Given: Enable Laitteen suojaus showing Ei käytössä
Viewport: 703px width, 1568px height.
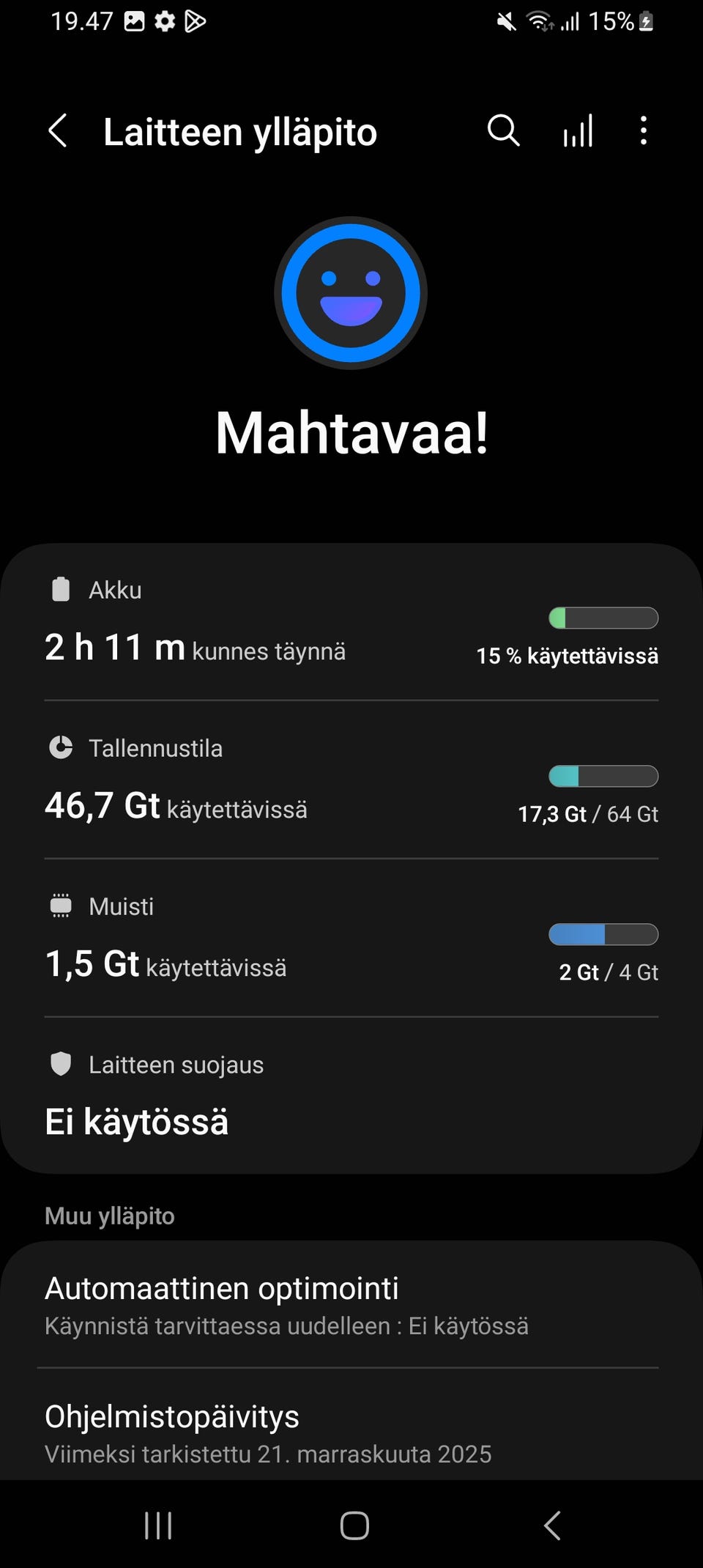Looking at the screenshot, I should (351, 1095).
